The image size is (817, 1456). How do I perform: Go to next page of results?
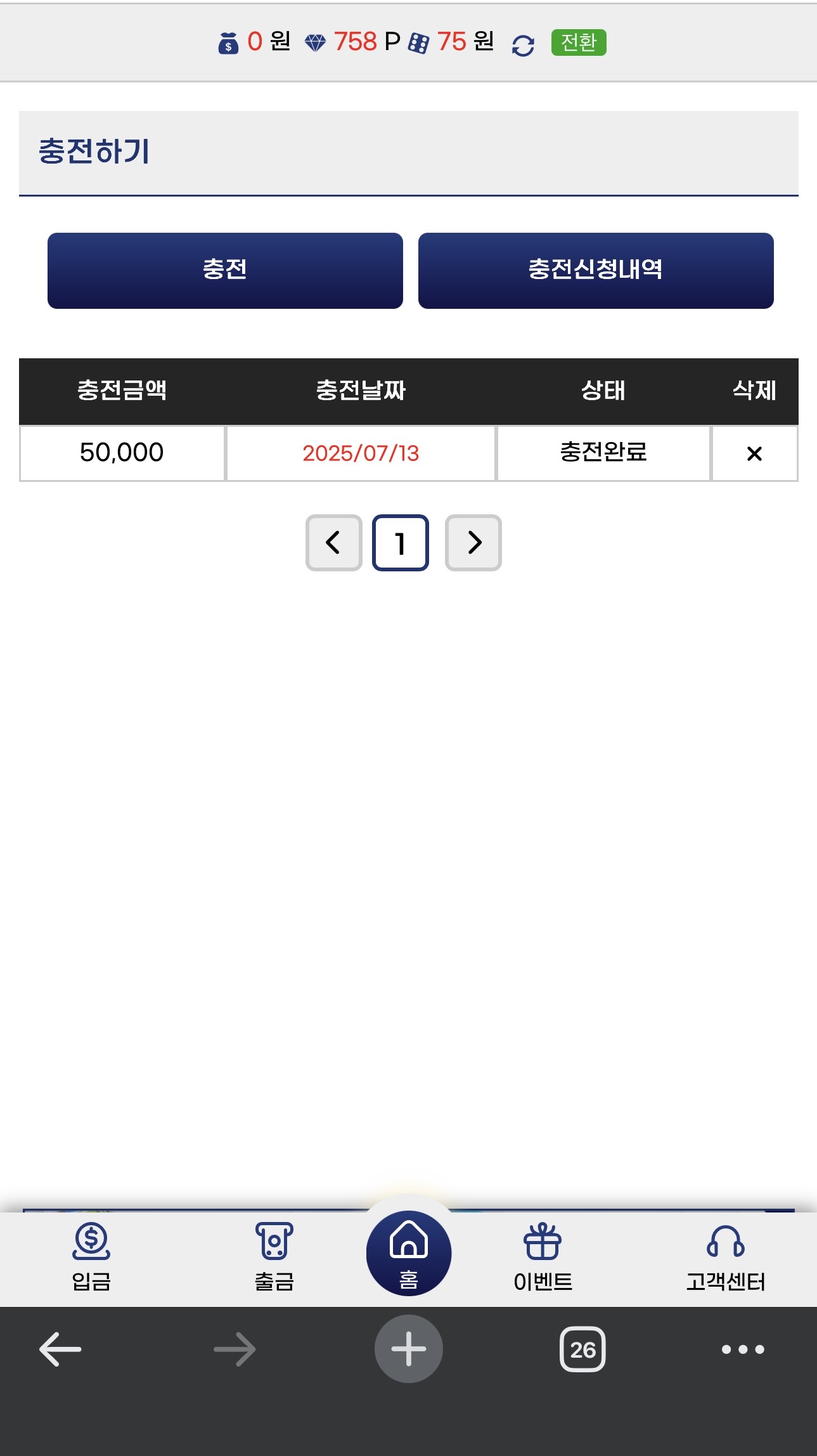tap(473, 543)
